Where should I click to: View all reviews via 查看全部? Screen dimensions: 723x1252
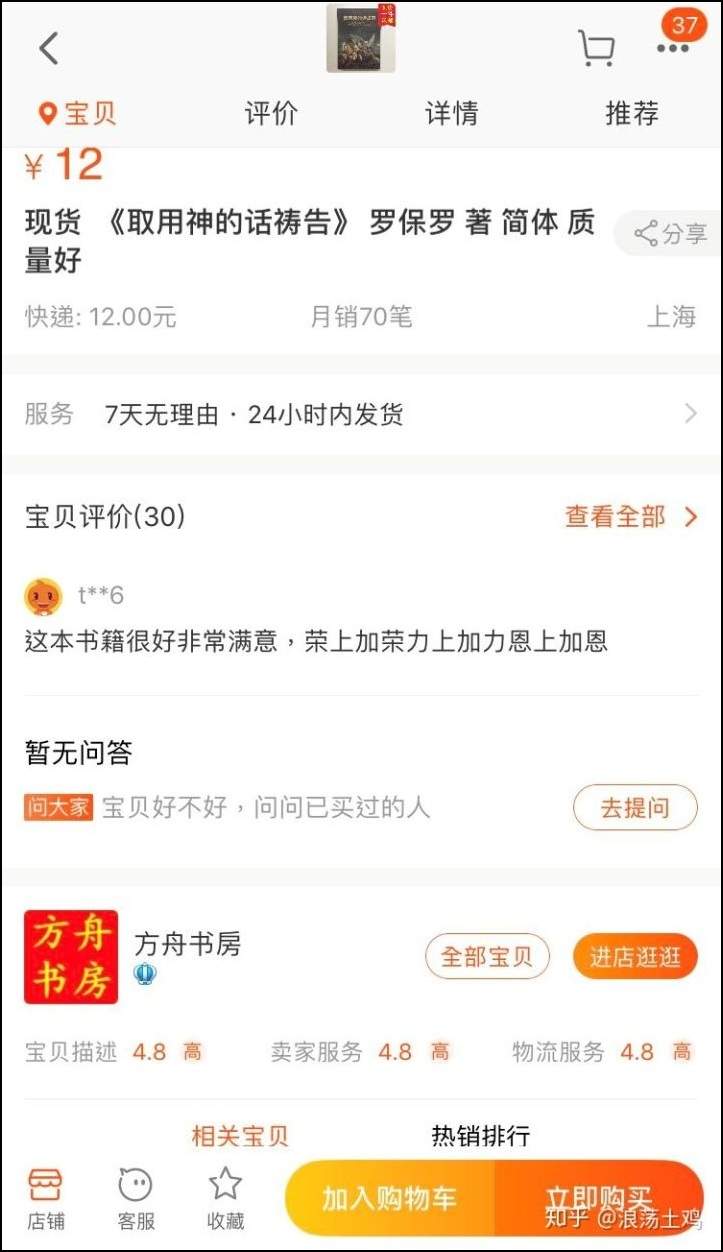click(630, 516)
